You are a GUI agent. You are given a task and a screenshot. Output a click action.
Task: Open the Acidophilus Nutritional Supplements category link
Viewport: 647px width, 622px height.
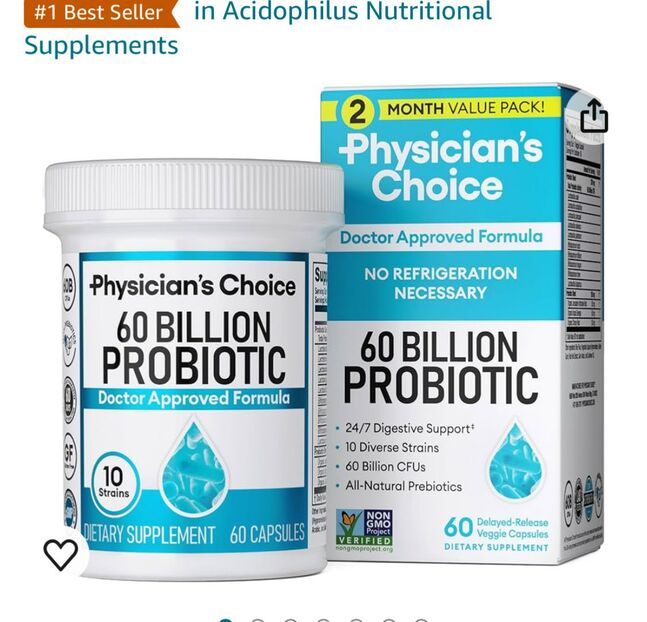tap(342, 13)
